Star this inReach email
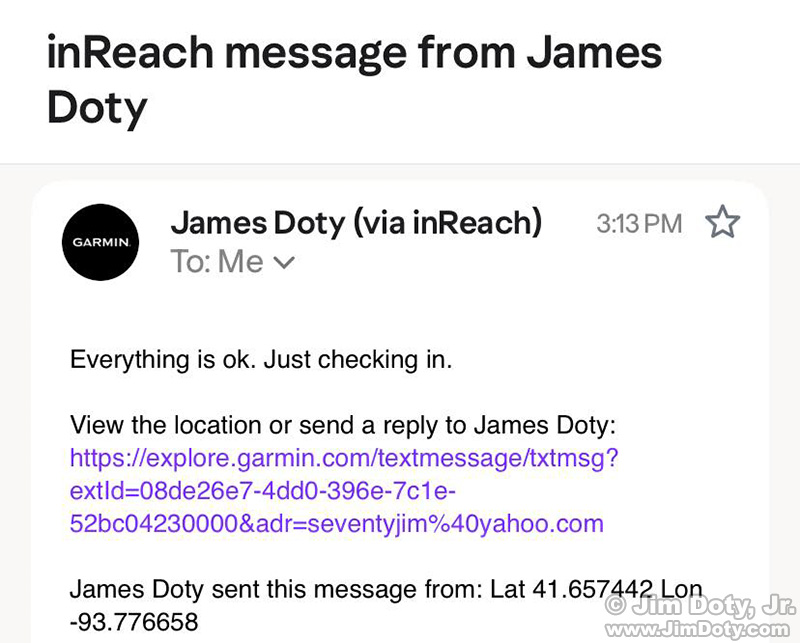800x643 pixels. point(722,224)
